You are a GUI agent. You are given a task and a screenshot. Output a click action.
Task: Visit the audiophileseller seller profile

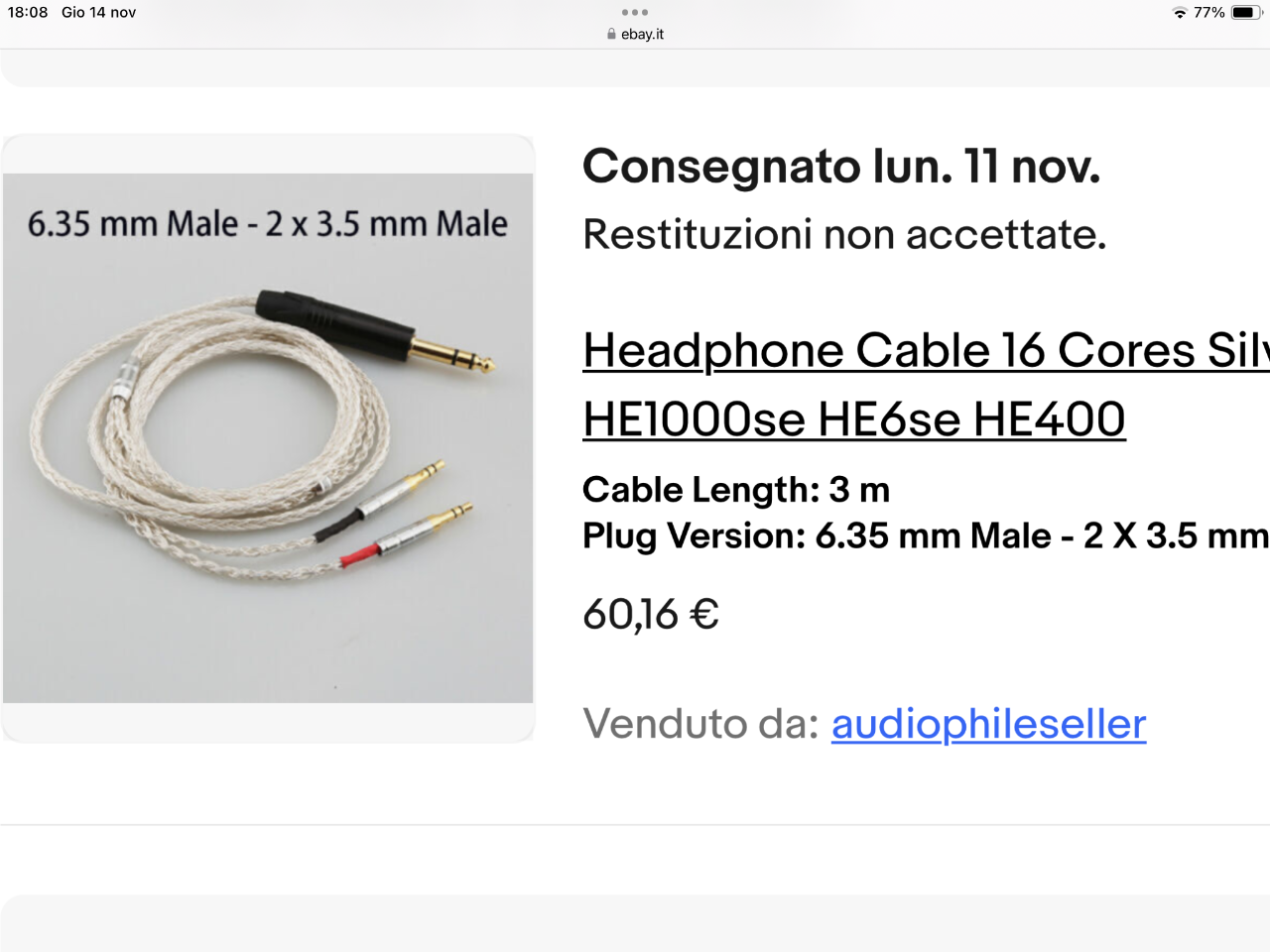point(988,724)
